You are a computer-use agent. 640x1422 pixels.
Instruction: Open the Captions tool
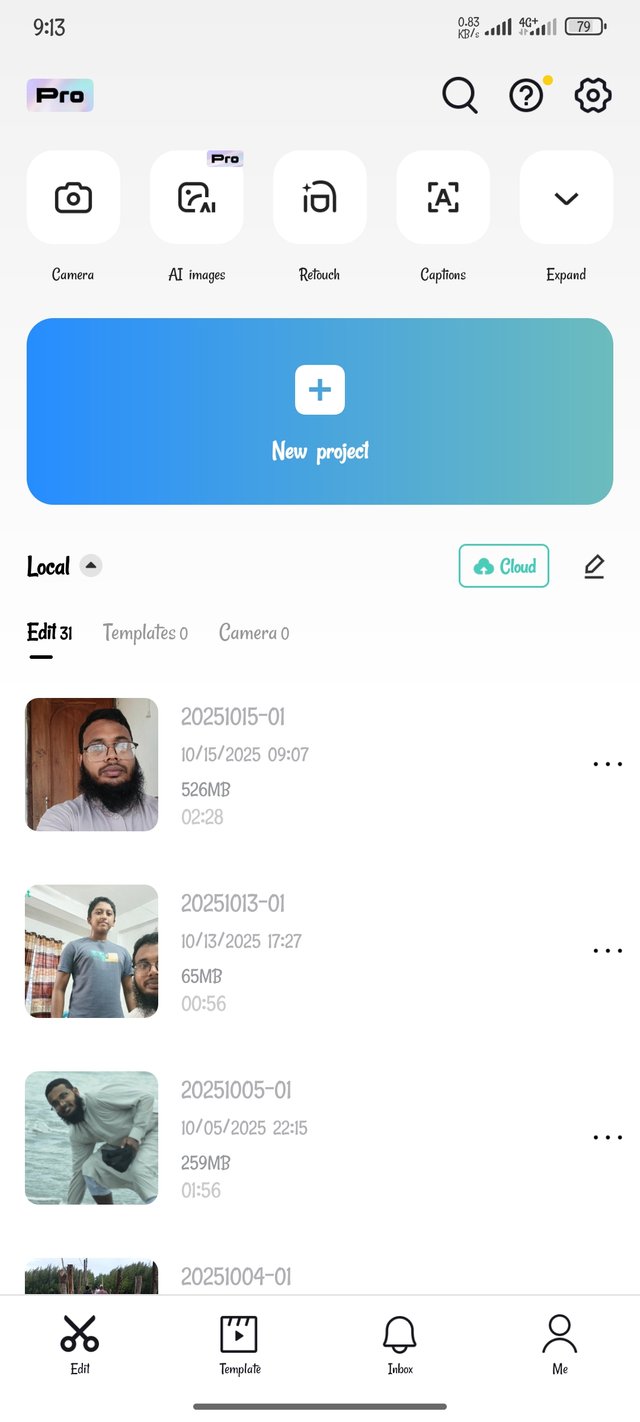[443, 198]
